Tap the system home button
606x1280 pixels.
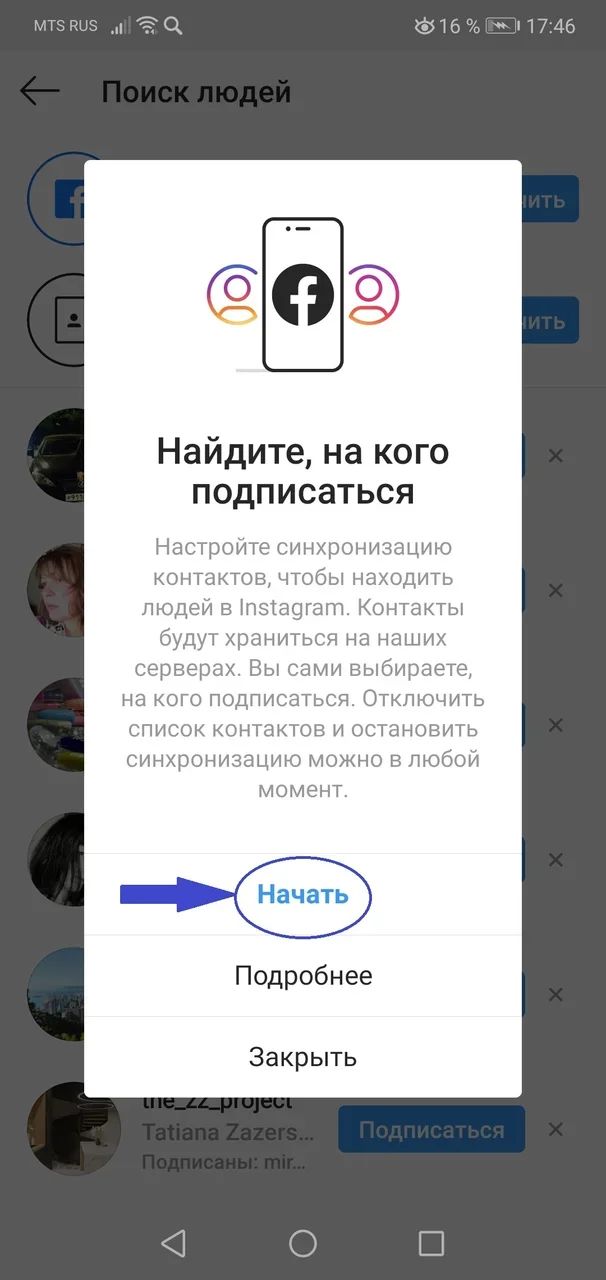coord(303,1243)
